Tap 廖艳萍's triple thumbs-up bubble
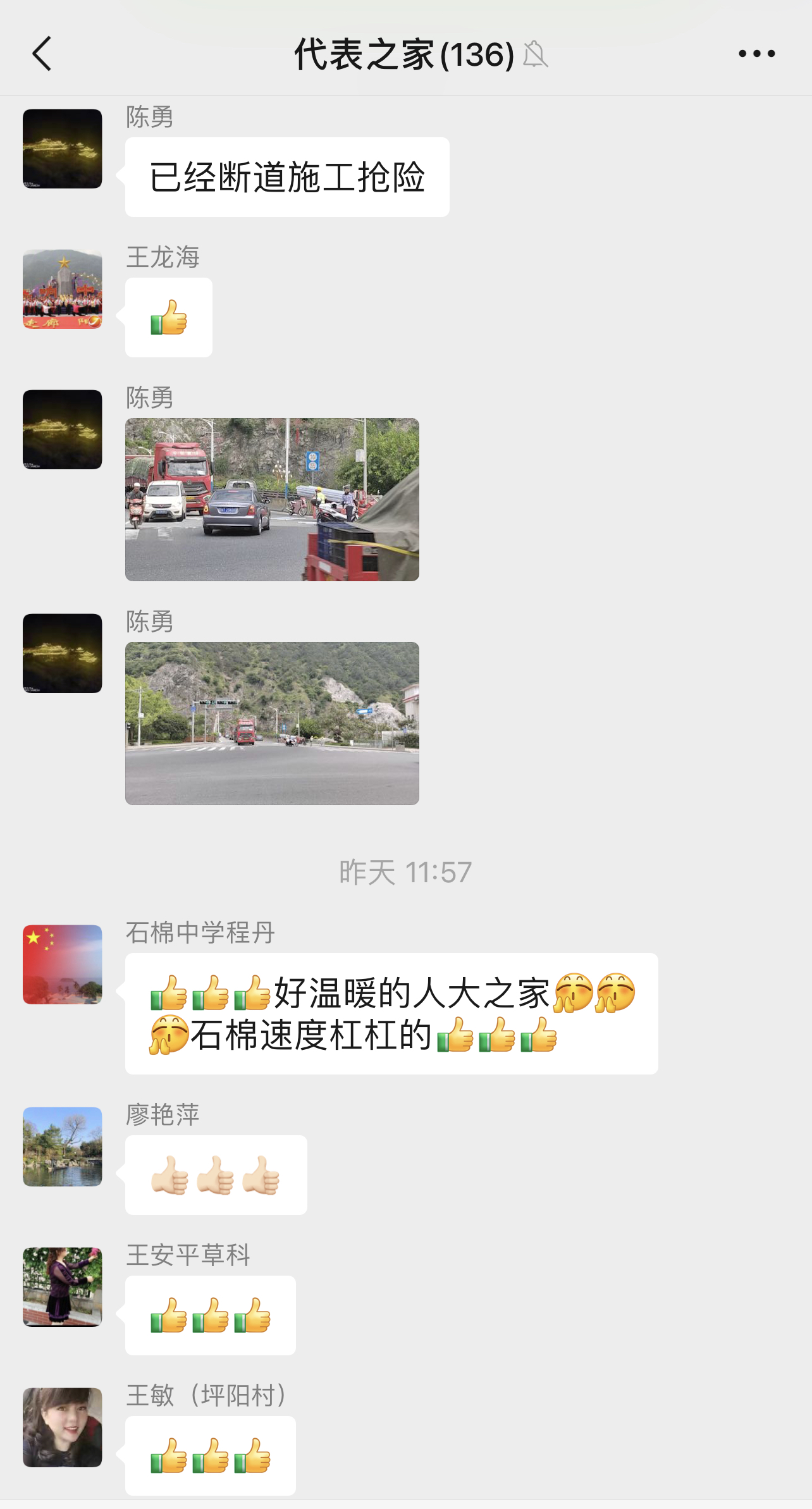 pyautogui.click(x=216, y=1175)
